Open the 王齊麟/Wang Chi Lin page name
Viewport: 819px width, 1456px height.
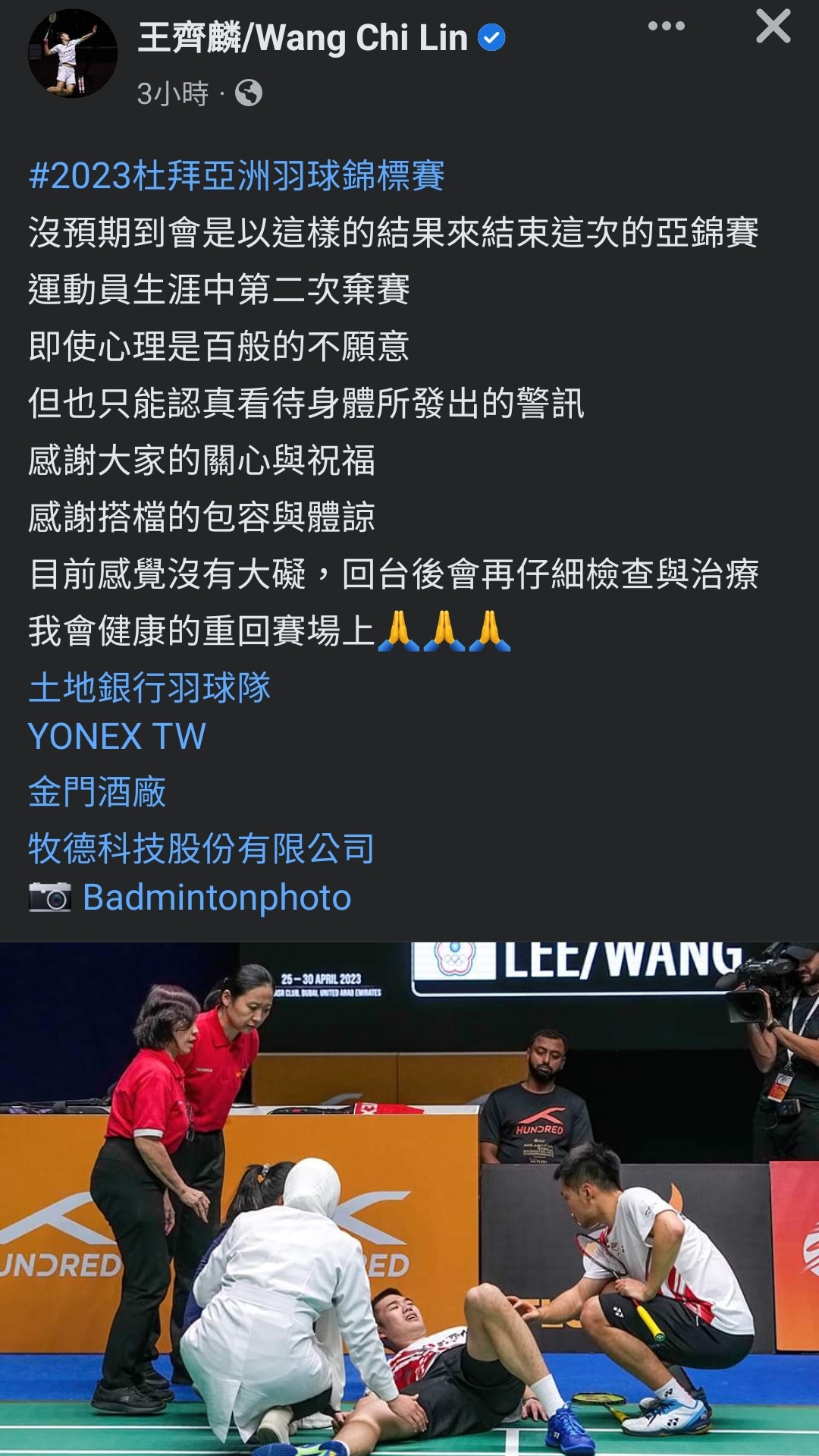302,38
